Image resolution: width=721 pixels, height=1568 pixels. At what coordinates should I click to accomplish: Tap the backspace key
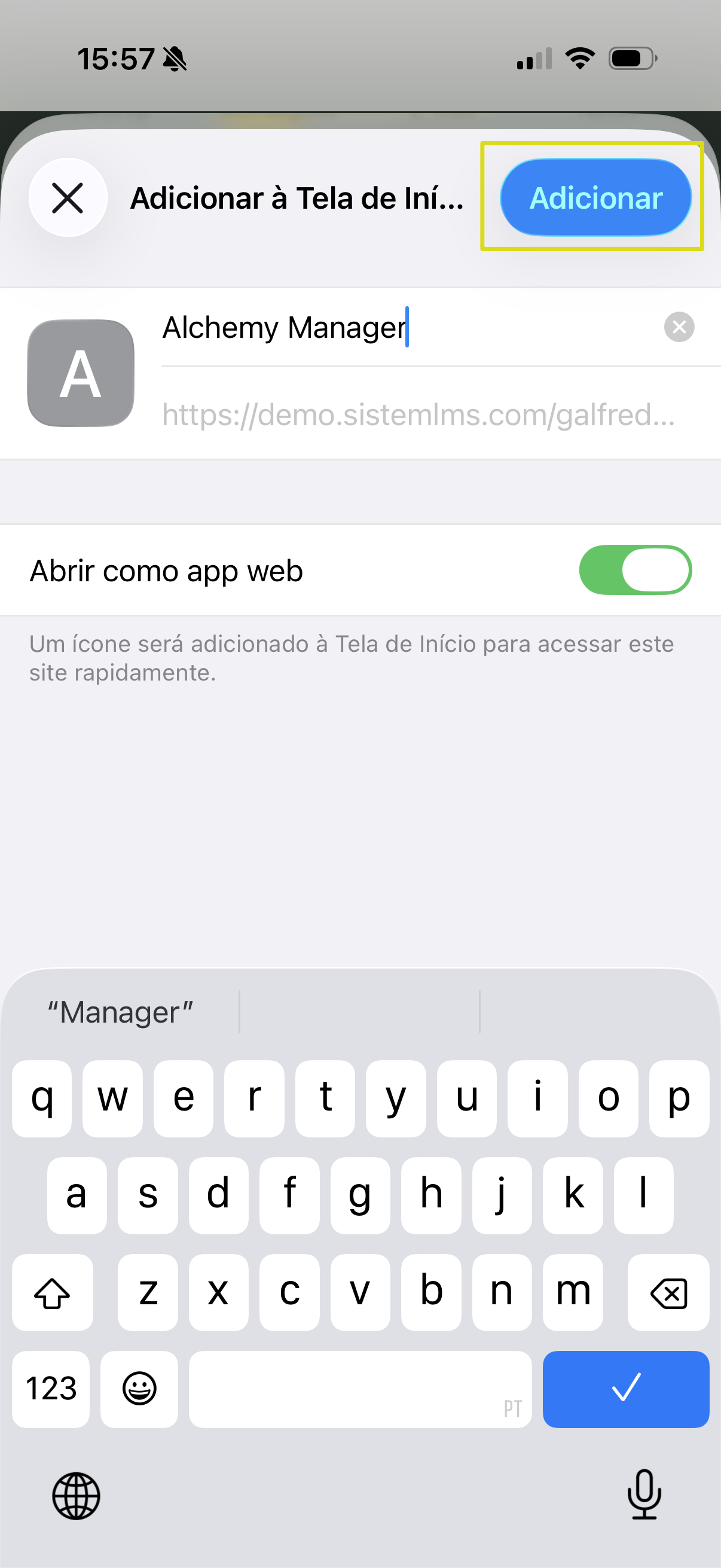click(x=668, y=1292)
